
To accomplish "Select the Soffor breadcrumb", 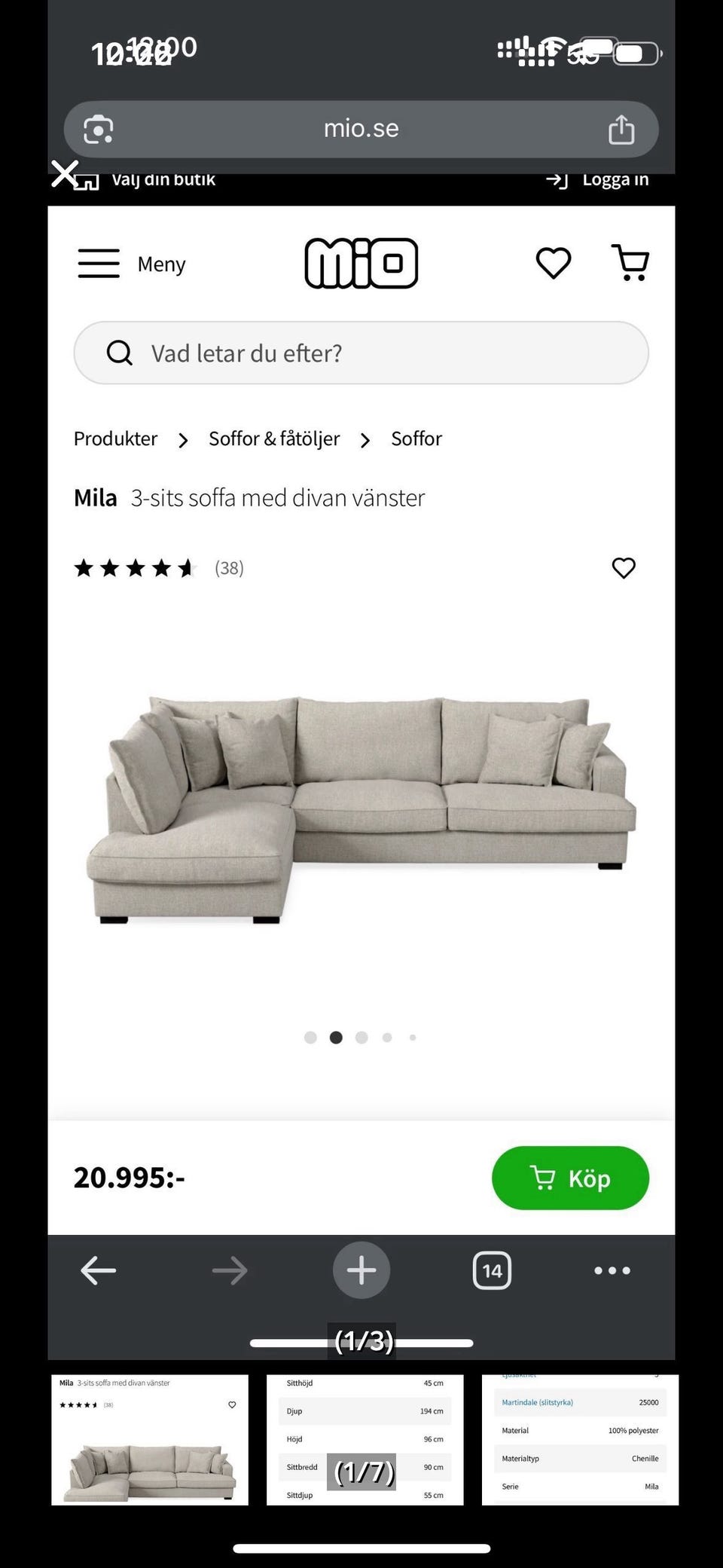I will coord(416,439).
